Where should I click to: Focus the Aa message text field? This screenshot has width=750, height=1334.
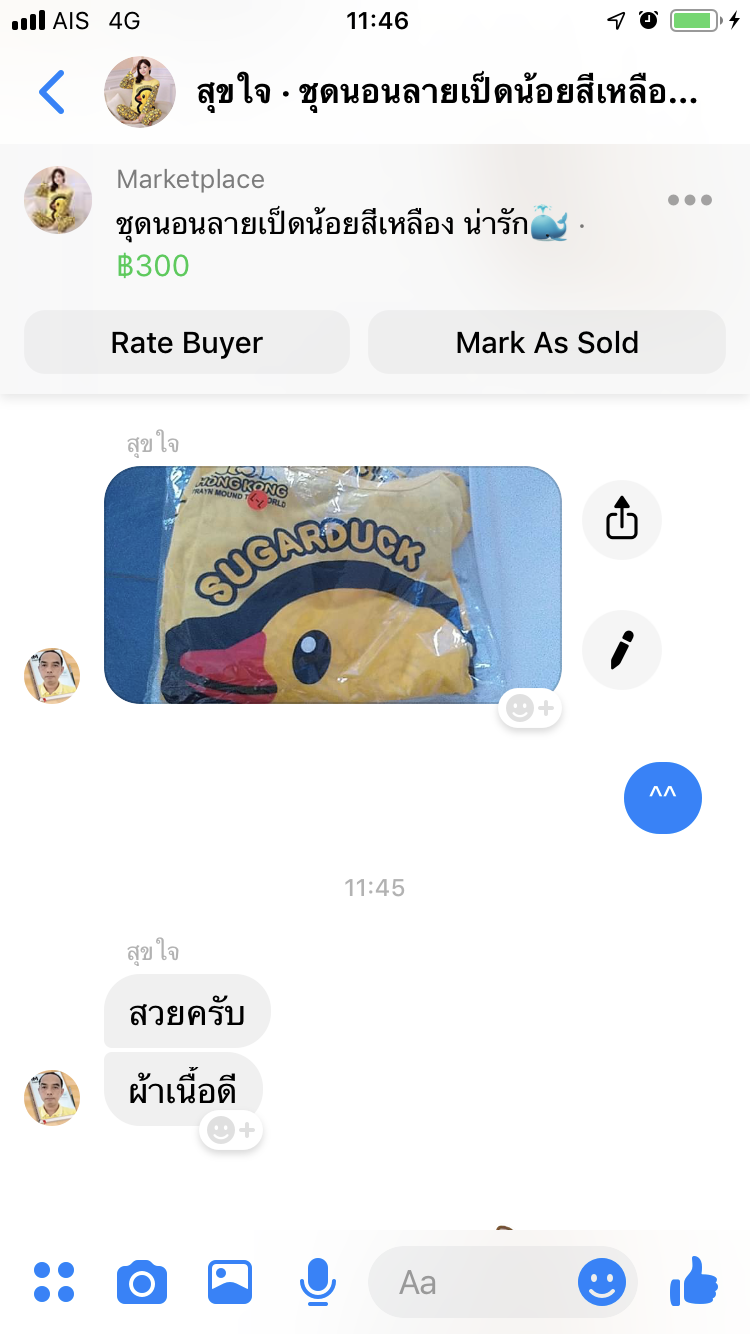coord(470,1282)
